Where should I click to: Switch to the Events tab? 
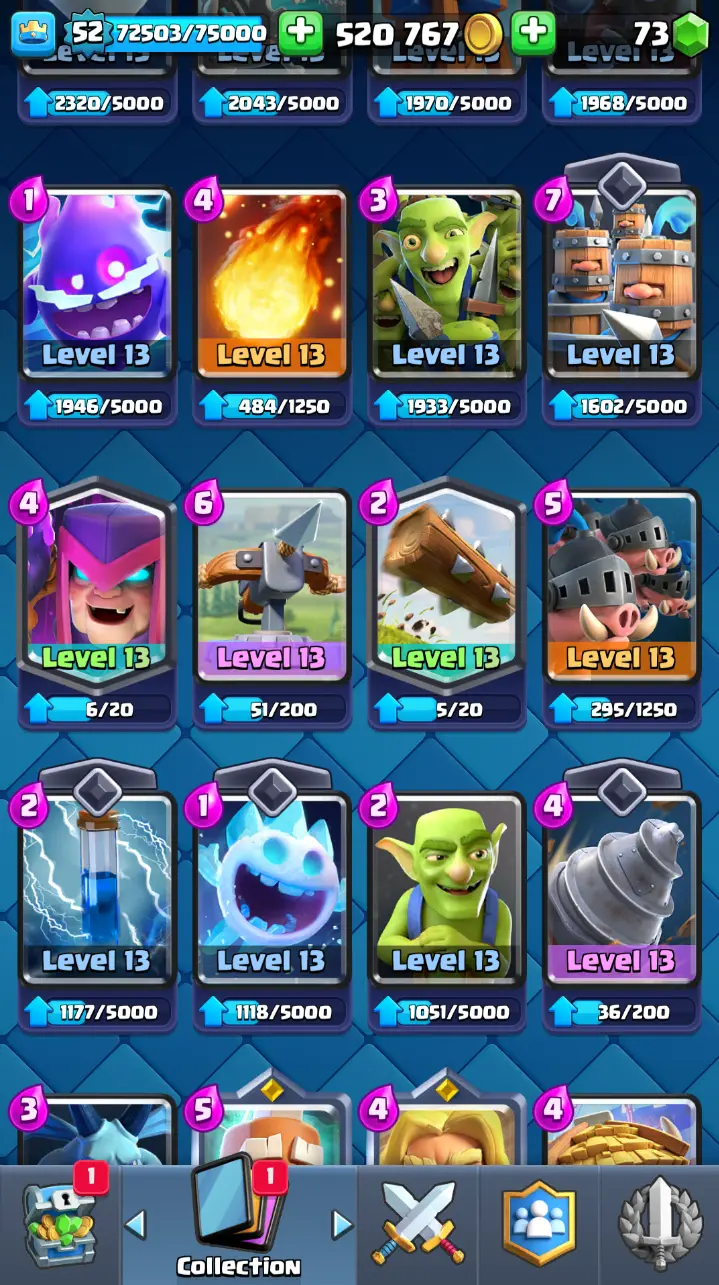[659, 1225]
